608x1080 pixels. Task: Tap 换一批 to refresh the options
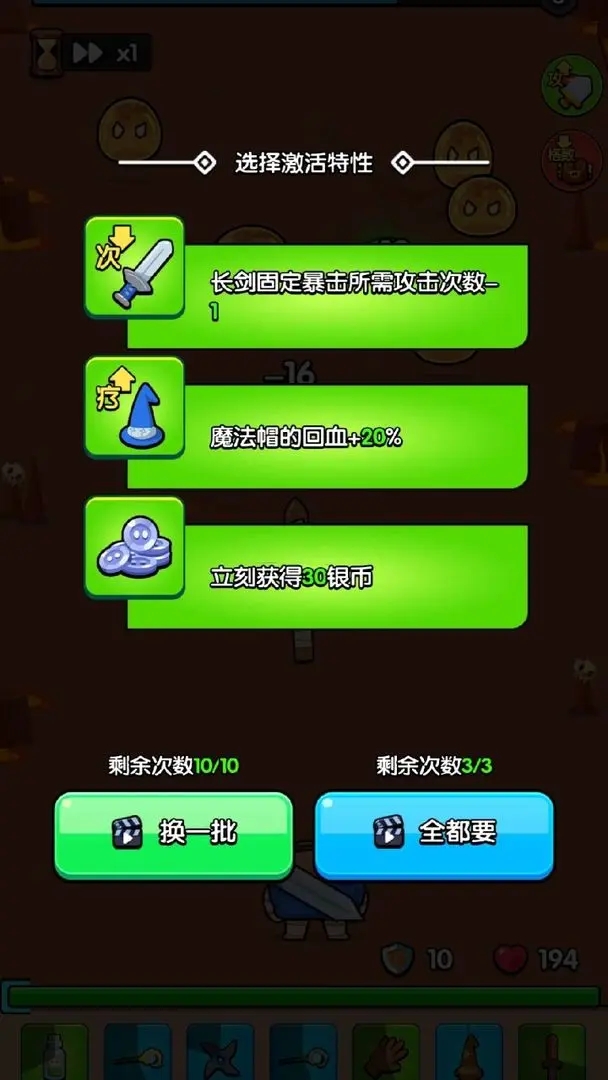174,832
